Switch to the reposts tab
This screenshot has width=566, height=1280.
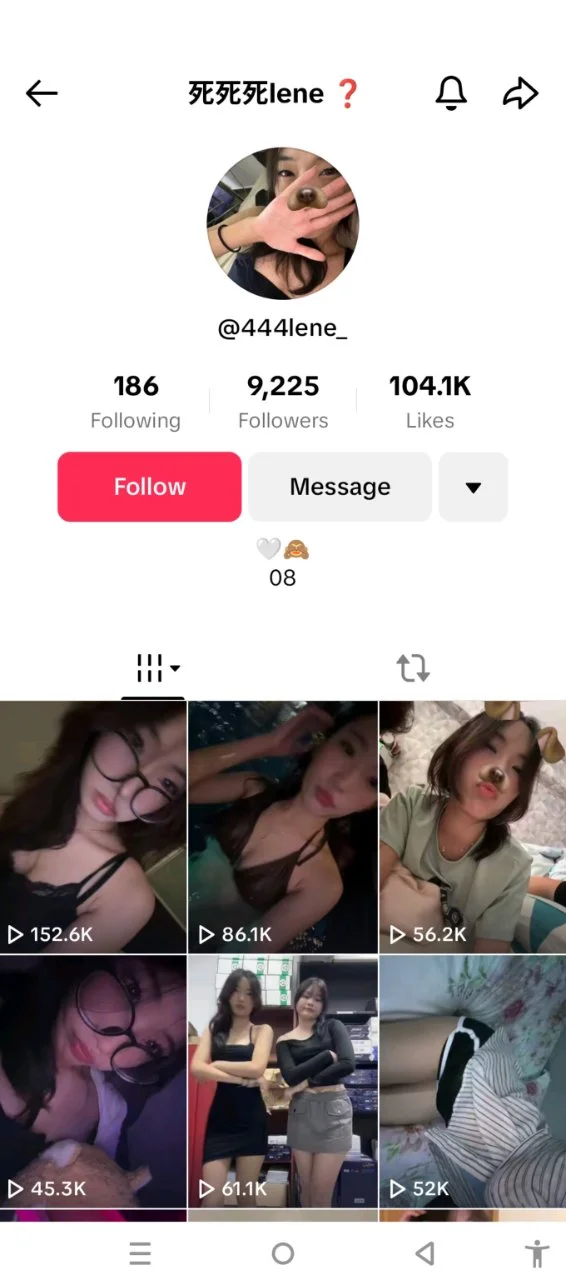(x=413, y=668)
